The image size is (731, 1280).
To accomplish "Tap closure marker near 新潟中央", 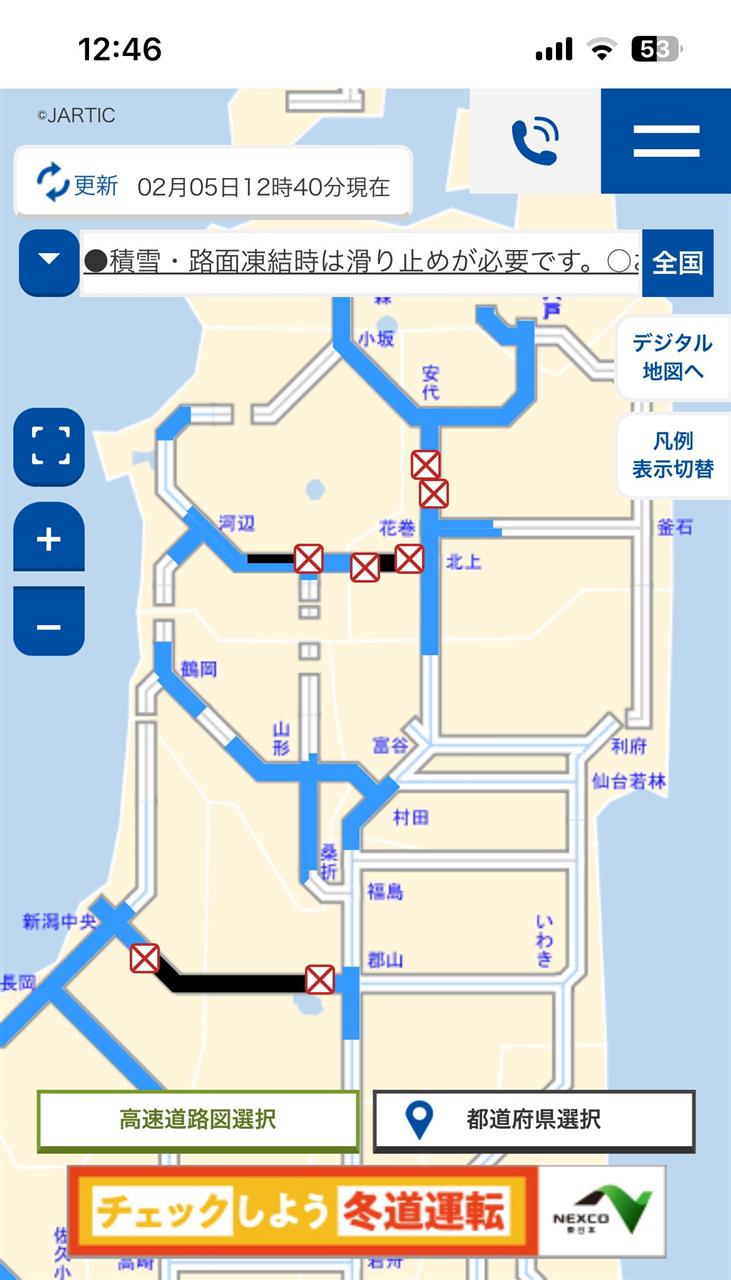I will pyautogui.click(x=145, y=958).
